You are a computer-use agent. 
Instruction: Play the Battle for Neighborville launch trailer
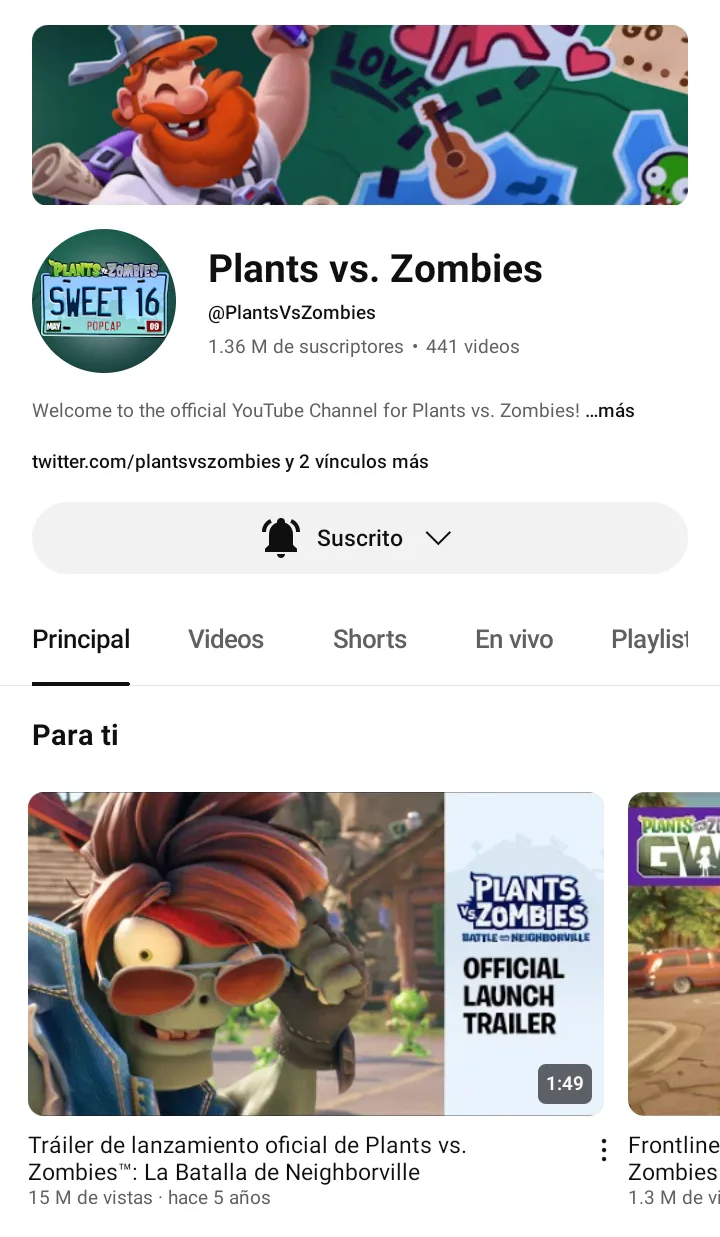coord(316,954)
